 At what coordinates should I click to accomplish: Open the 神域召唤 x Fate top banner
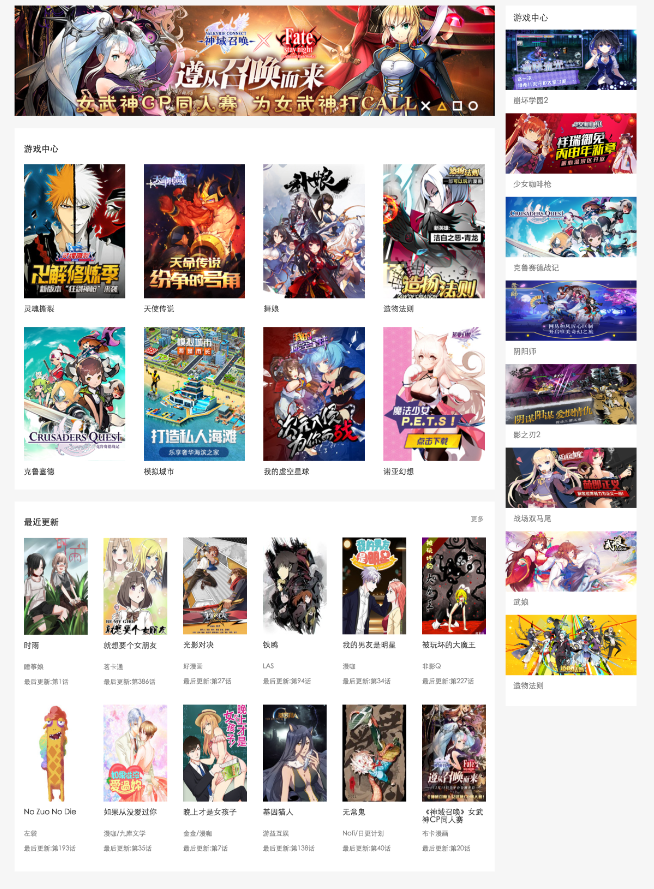(x=254, y=62)
